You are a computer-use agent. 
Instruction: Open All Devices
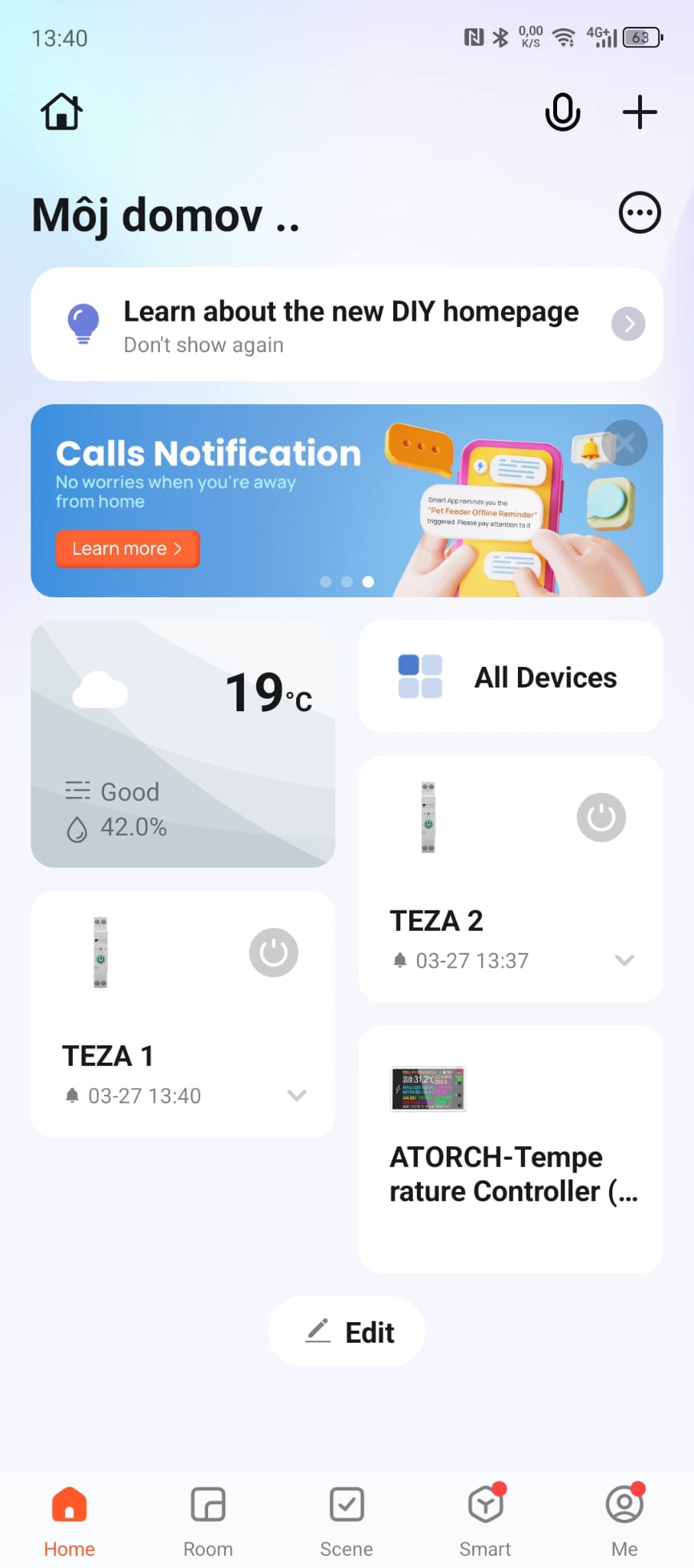pyautogui.click(x=510, y=677)
